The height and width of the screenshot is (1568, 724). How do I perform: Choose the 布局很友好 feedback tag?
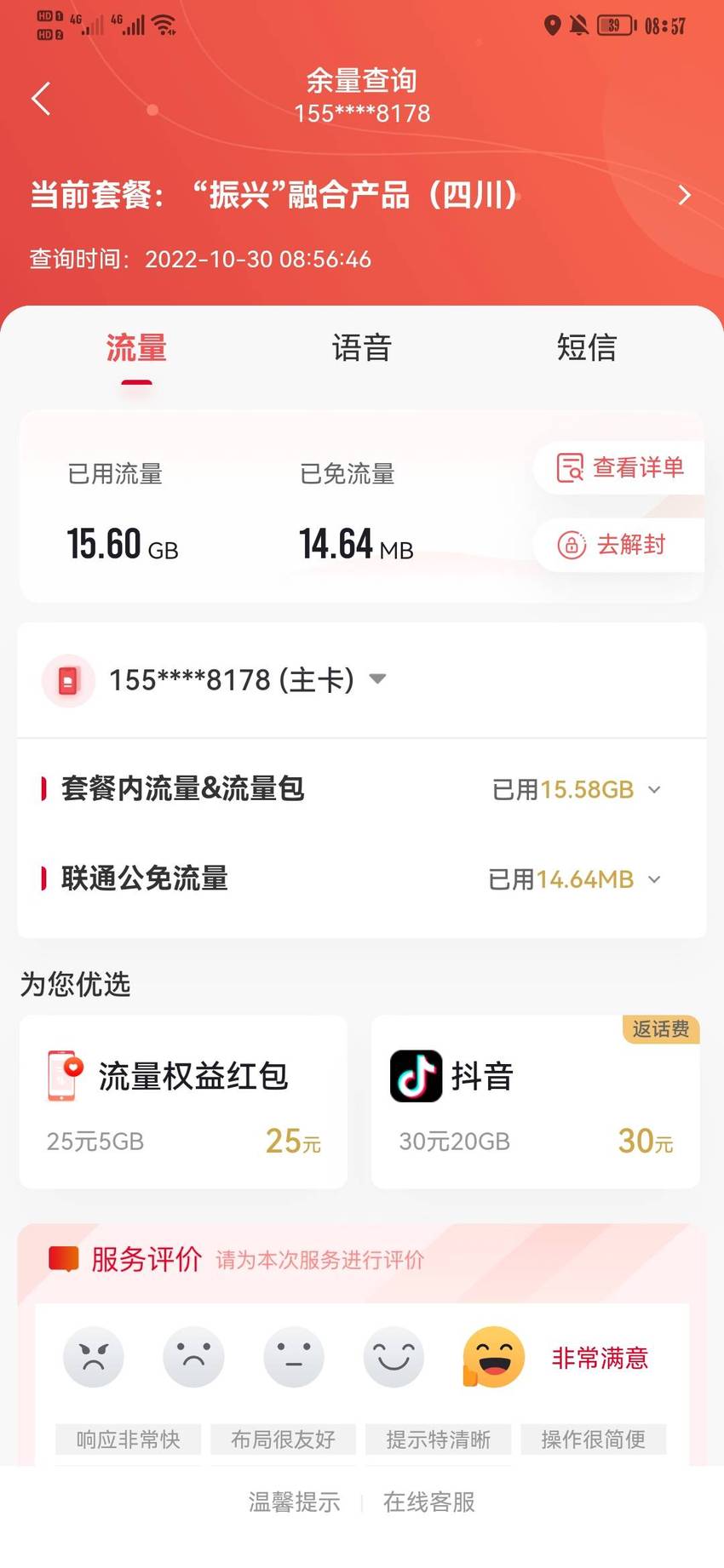[x=284, y=1439]
